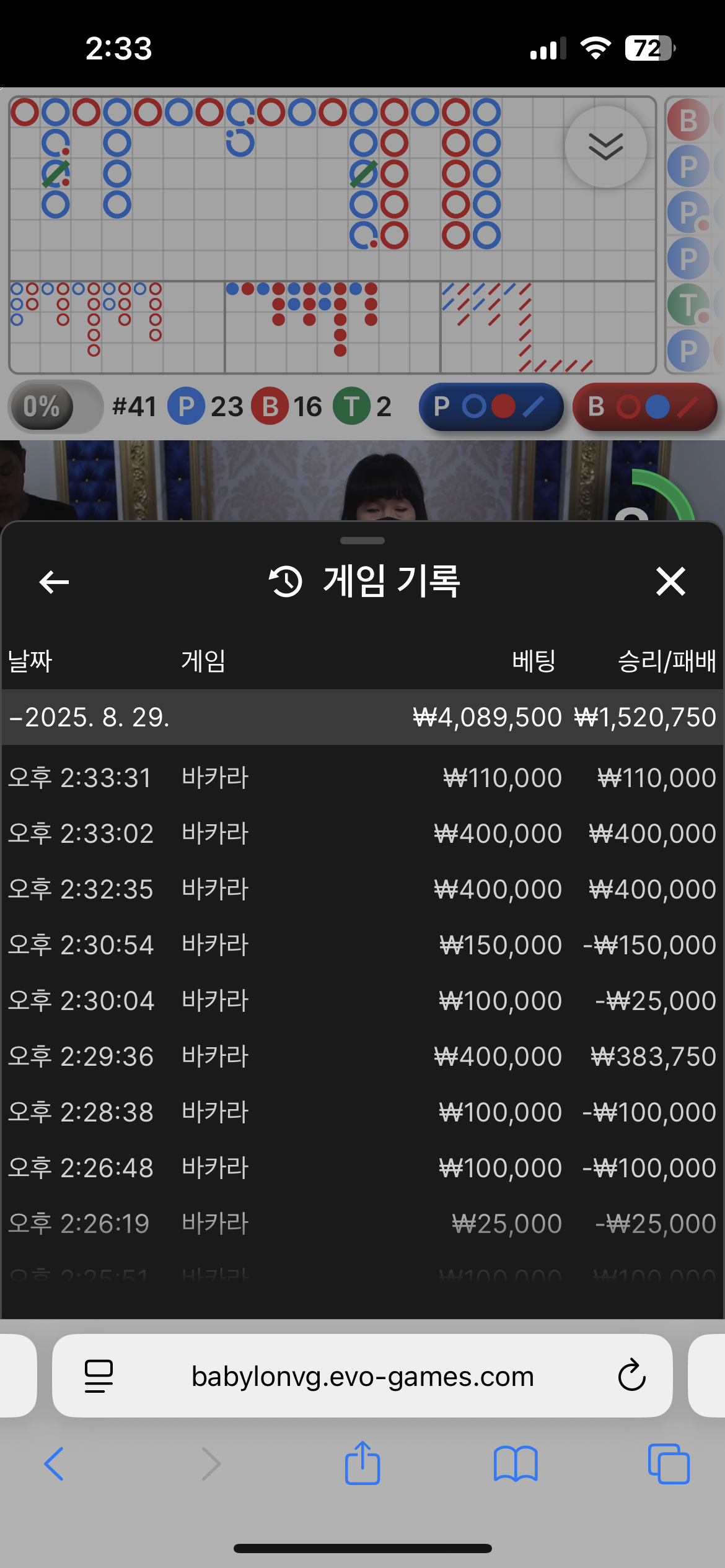This screenshot has width=725, height=1568.
Task: Tap the blue Player prediction button
Action: (490, 407)
